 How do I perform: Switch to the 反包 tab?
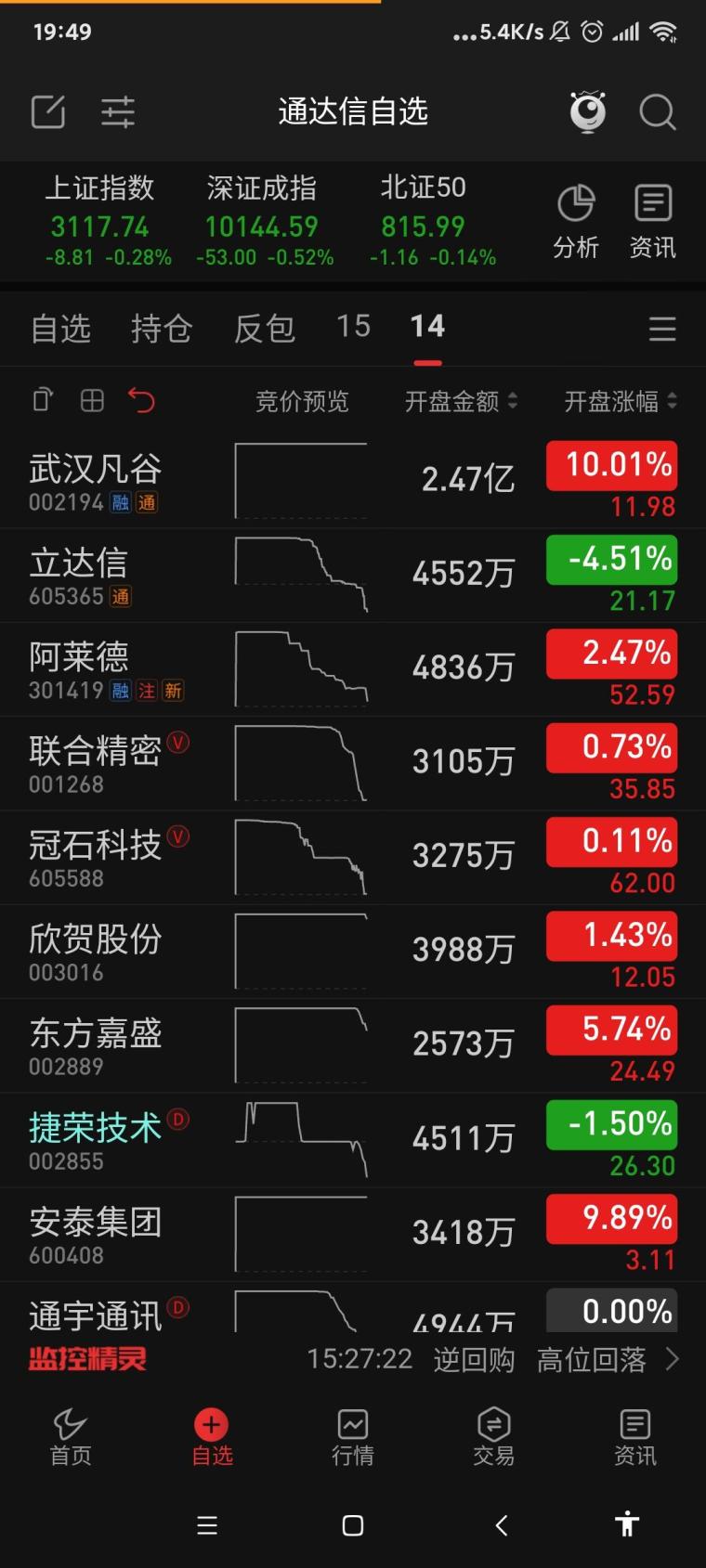click(264, 328)
